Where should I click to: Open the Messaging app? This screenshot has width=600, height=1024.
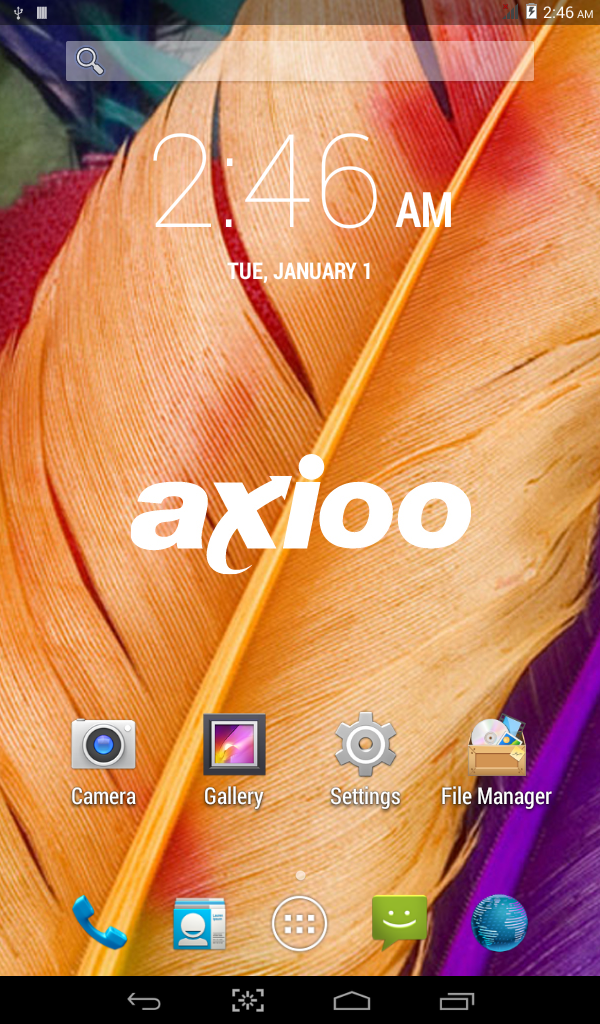tap(400, 922)
